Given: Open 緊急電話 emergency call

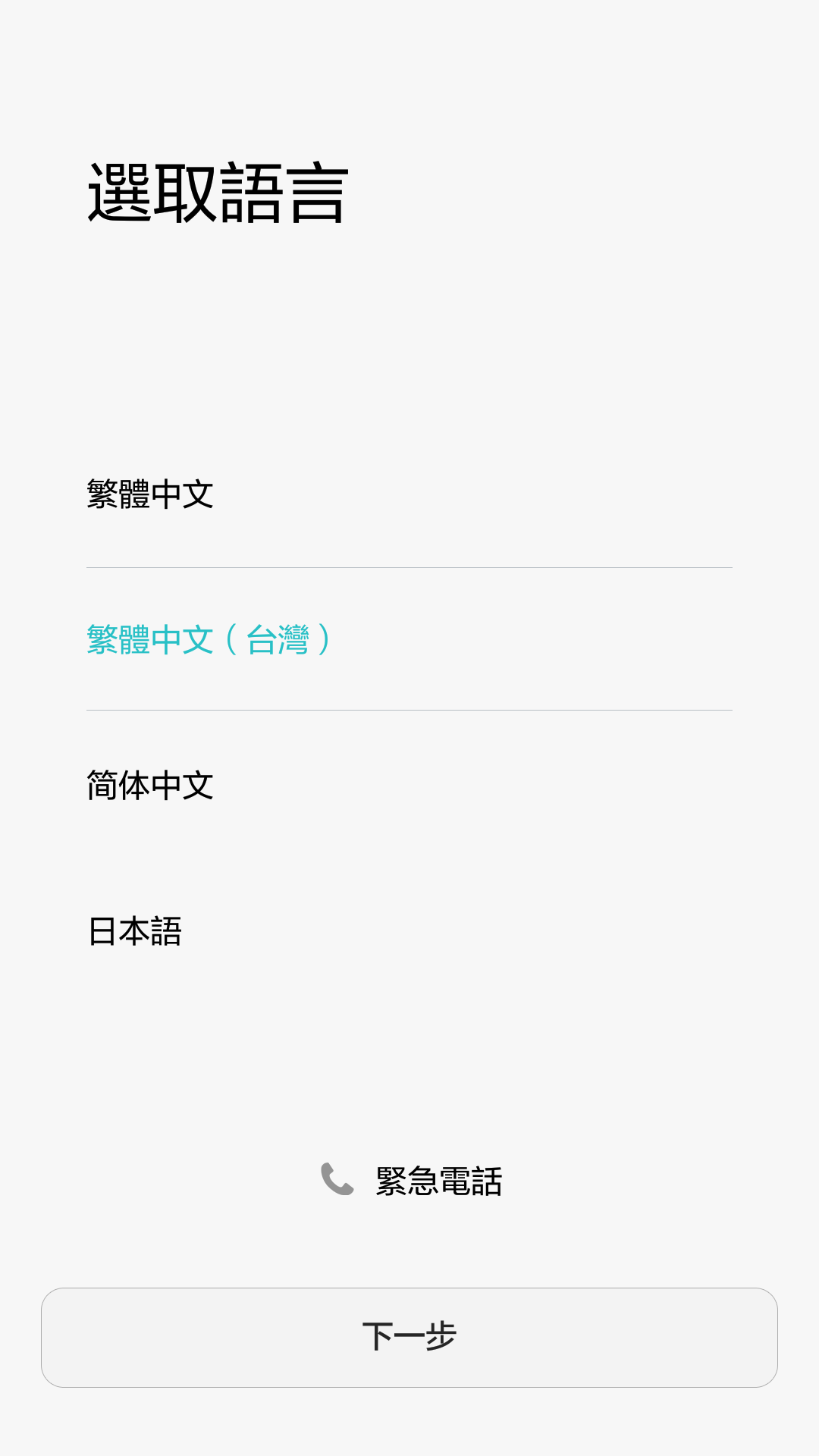Looking at the screenshot, I should (411, 1181).
